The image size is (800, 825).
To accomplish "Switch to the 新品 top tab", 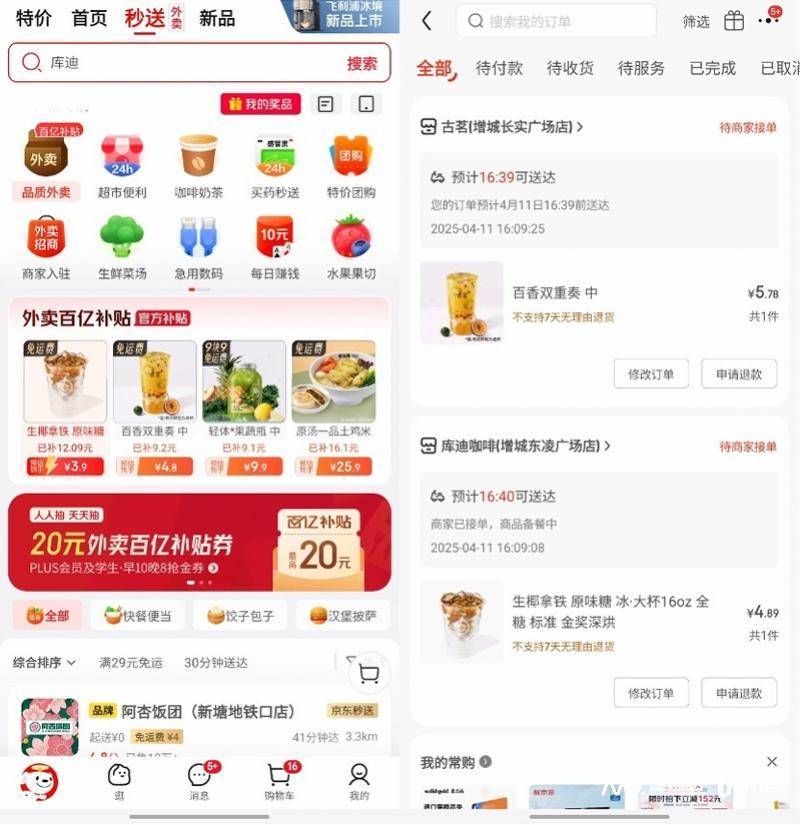I will click(217, 18).
